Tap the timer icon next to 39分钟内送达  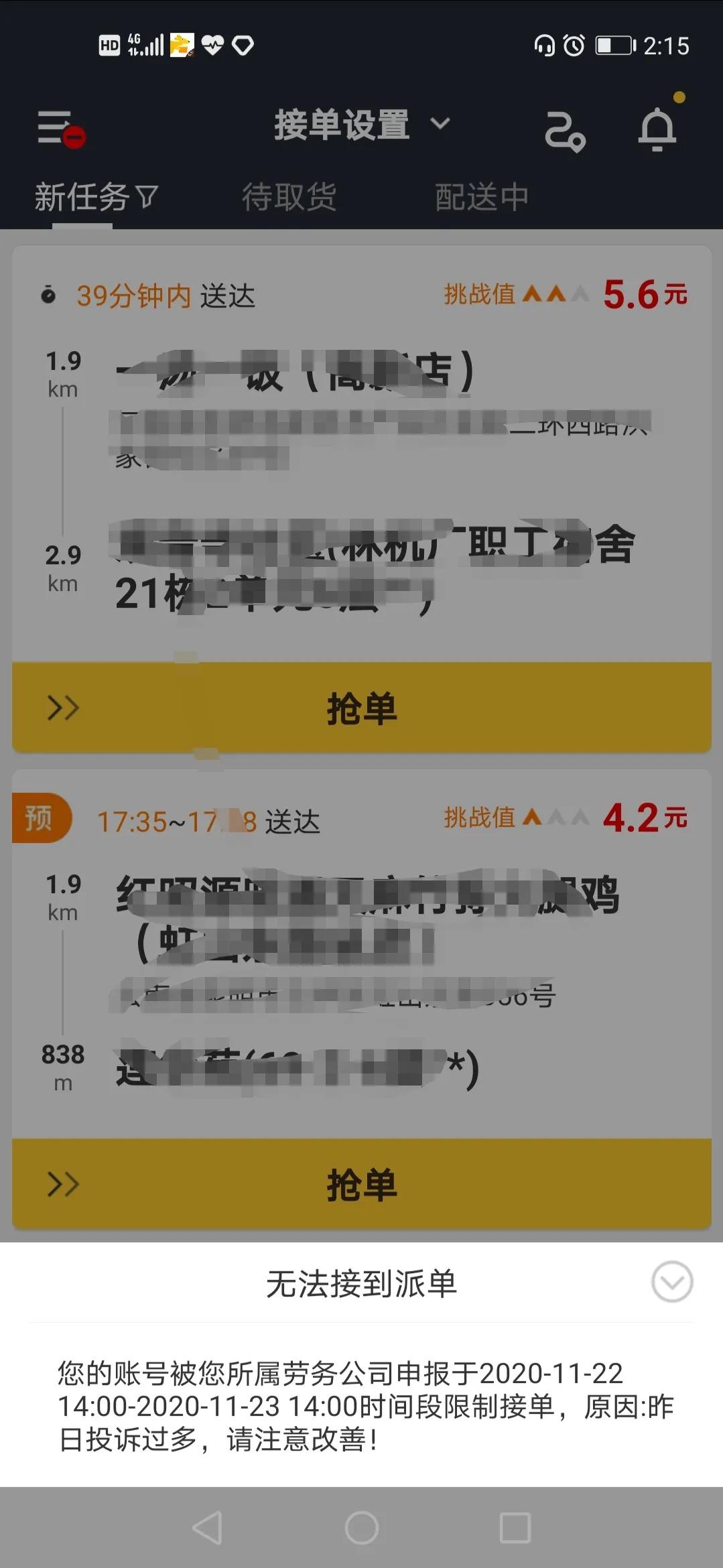[x=48, y=293]
